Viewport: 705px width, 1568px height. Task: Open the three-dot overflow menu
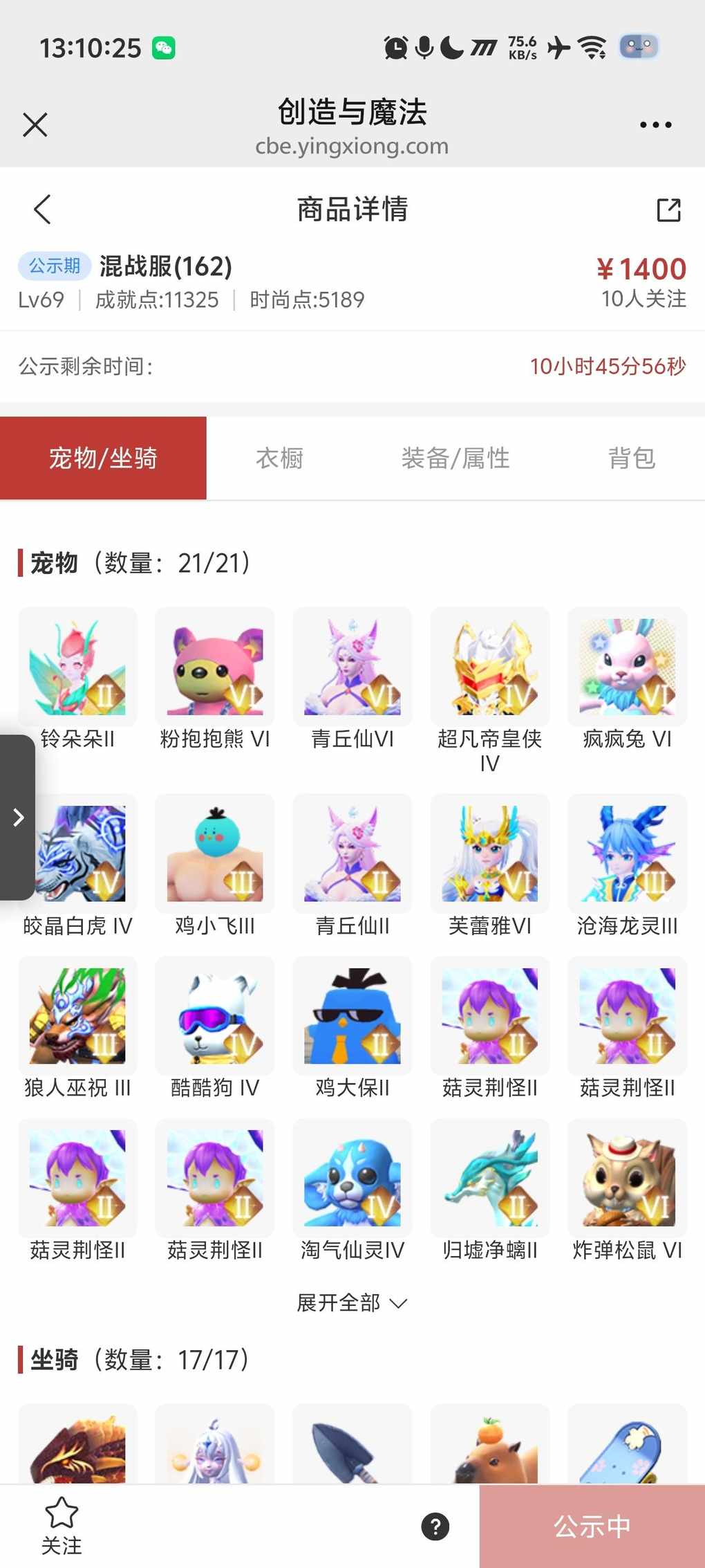[655, 125]
